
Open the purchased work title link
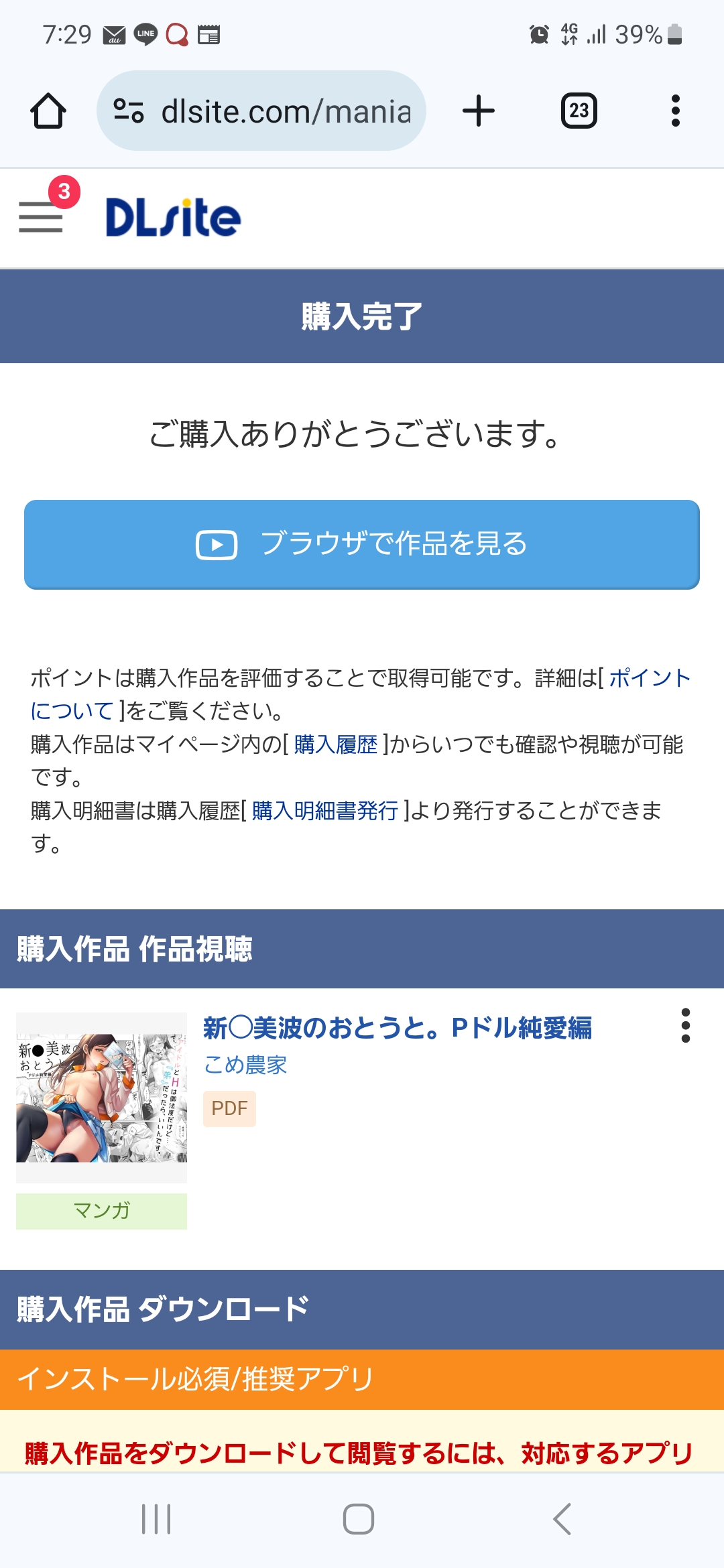[x=398, y=1027]
